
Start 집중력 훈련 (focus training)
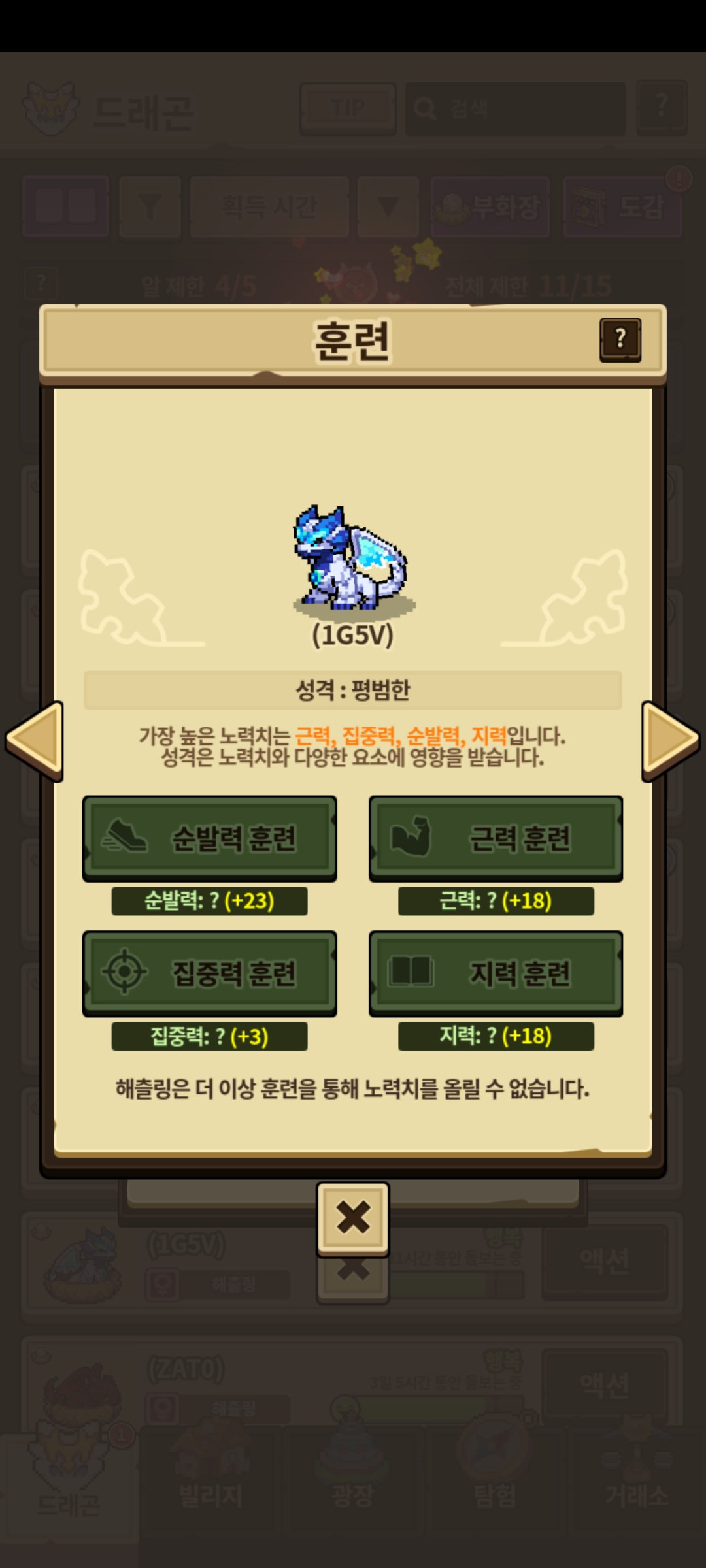click(x=209, y=973)
